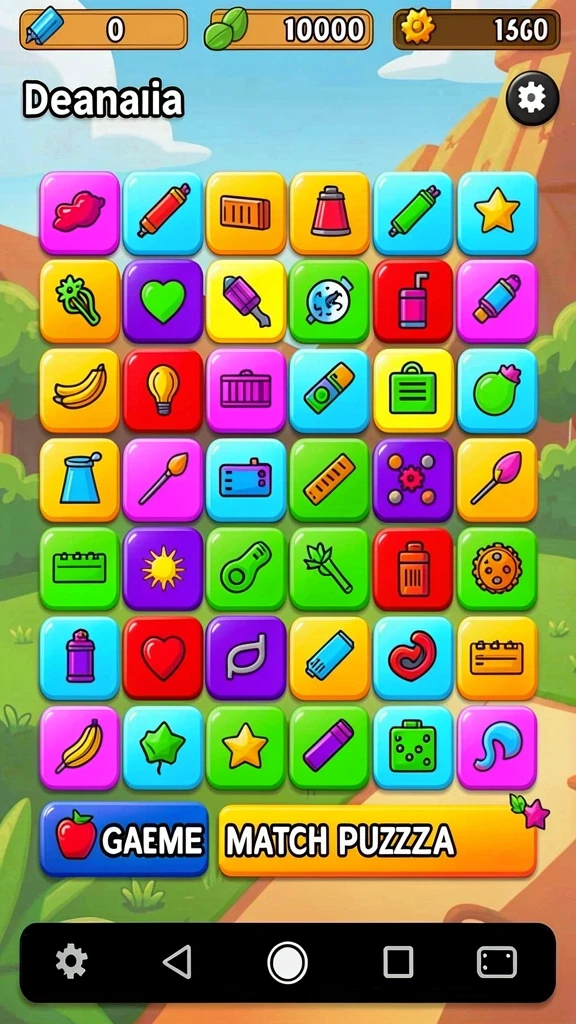This screenshot has width=576, height=1024.
Task: Select the sun tile on purple
Action: pyautogui.click(x=163, y=569)
